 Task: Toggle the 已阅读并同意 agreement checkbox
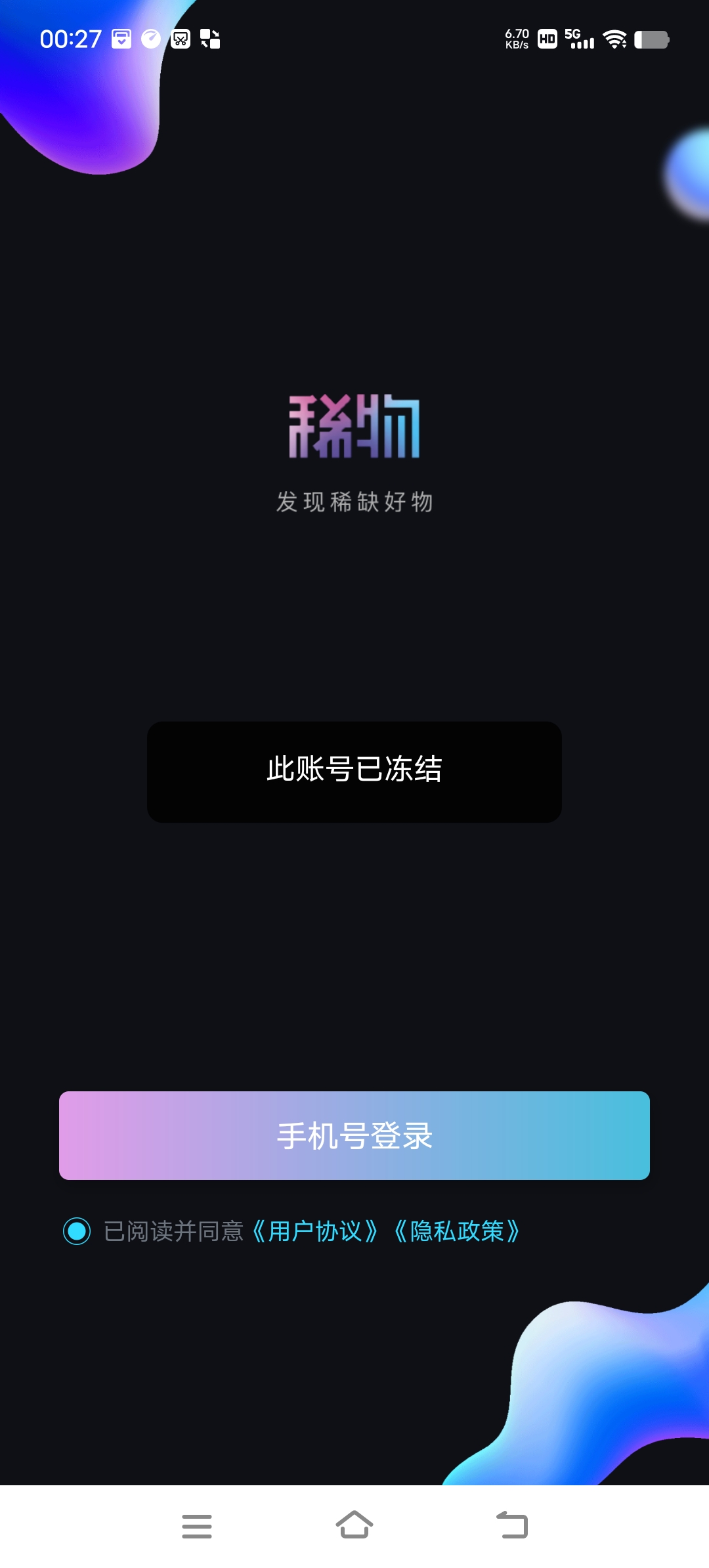click(77, 1231)
